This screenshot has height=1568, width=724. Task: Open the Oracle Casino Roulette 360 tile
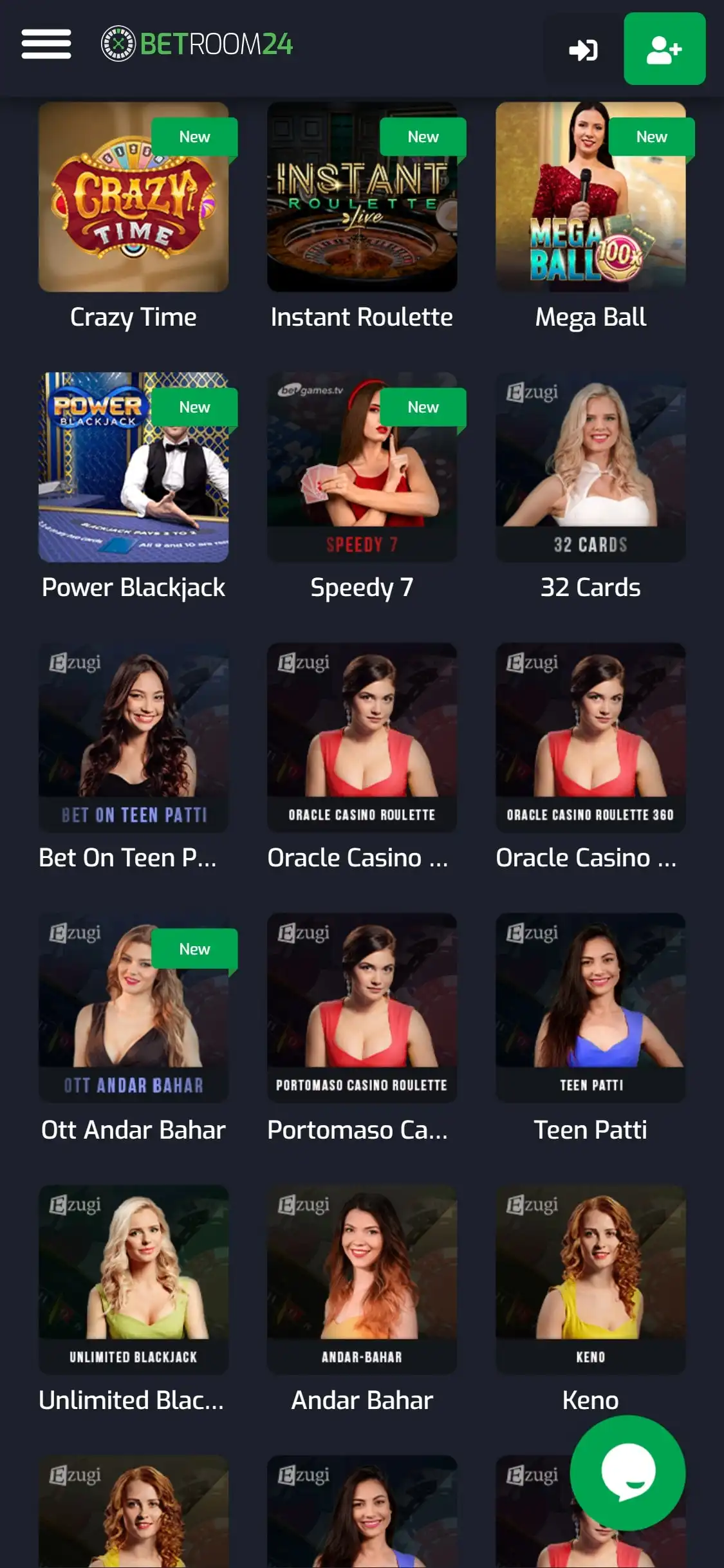click(x=590, y=738)
